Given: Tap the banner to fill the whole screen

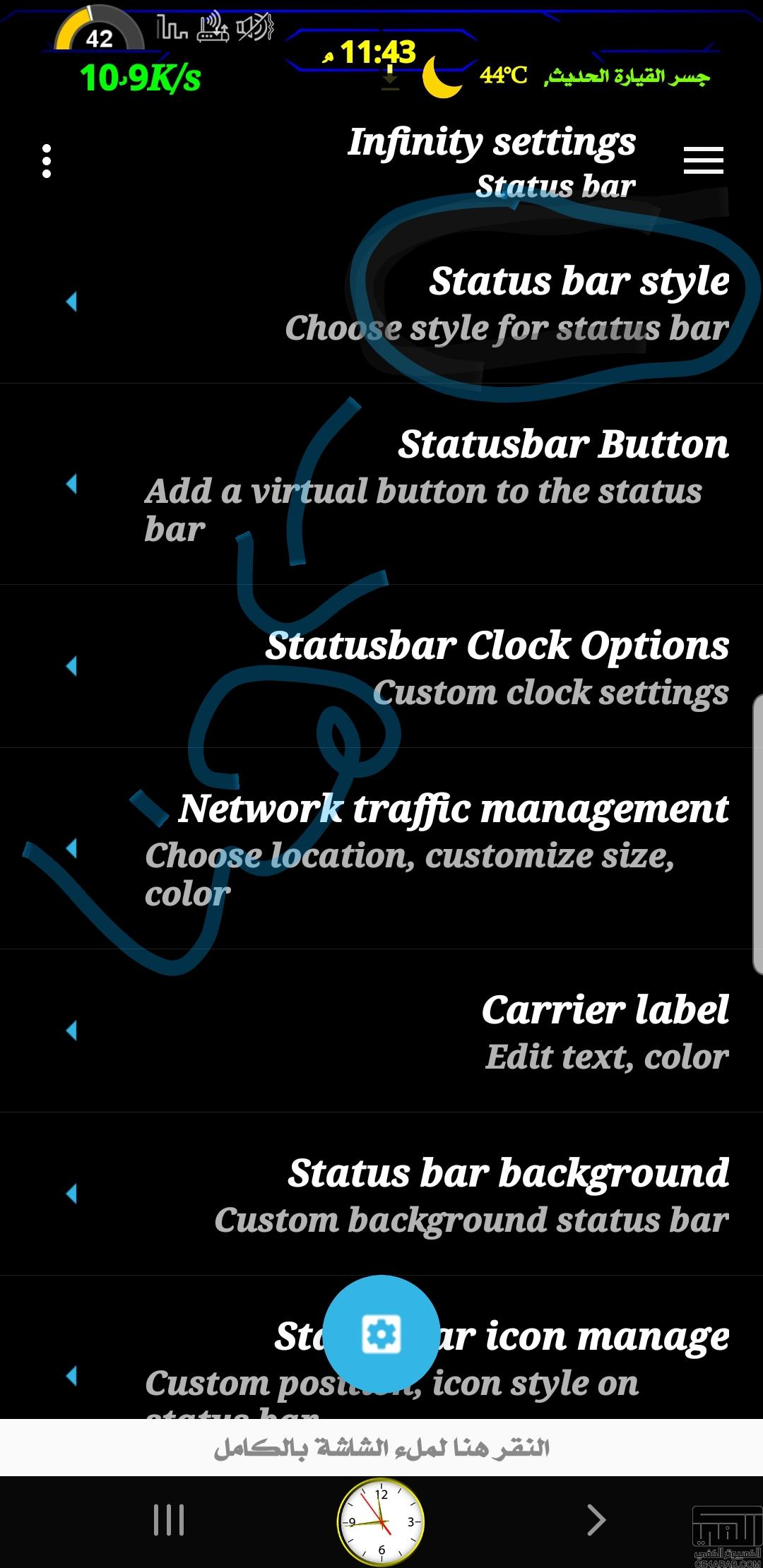Looking at the screenshot, I should 381,1448.
